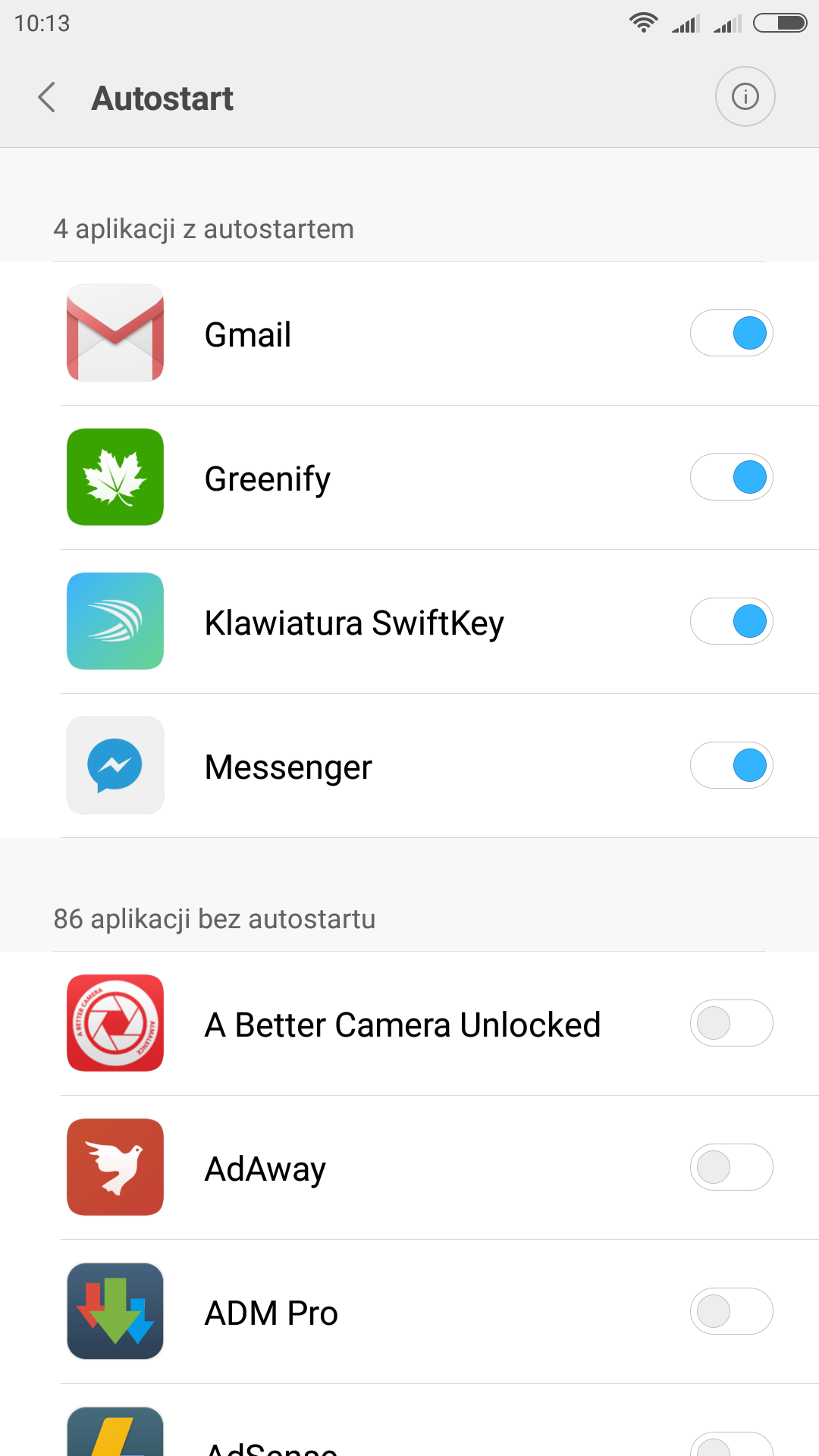Turn on autostart for AdAway
Screen dimensions: 819x1456
coord(731,1167)
